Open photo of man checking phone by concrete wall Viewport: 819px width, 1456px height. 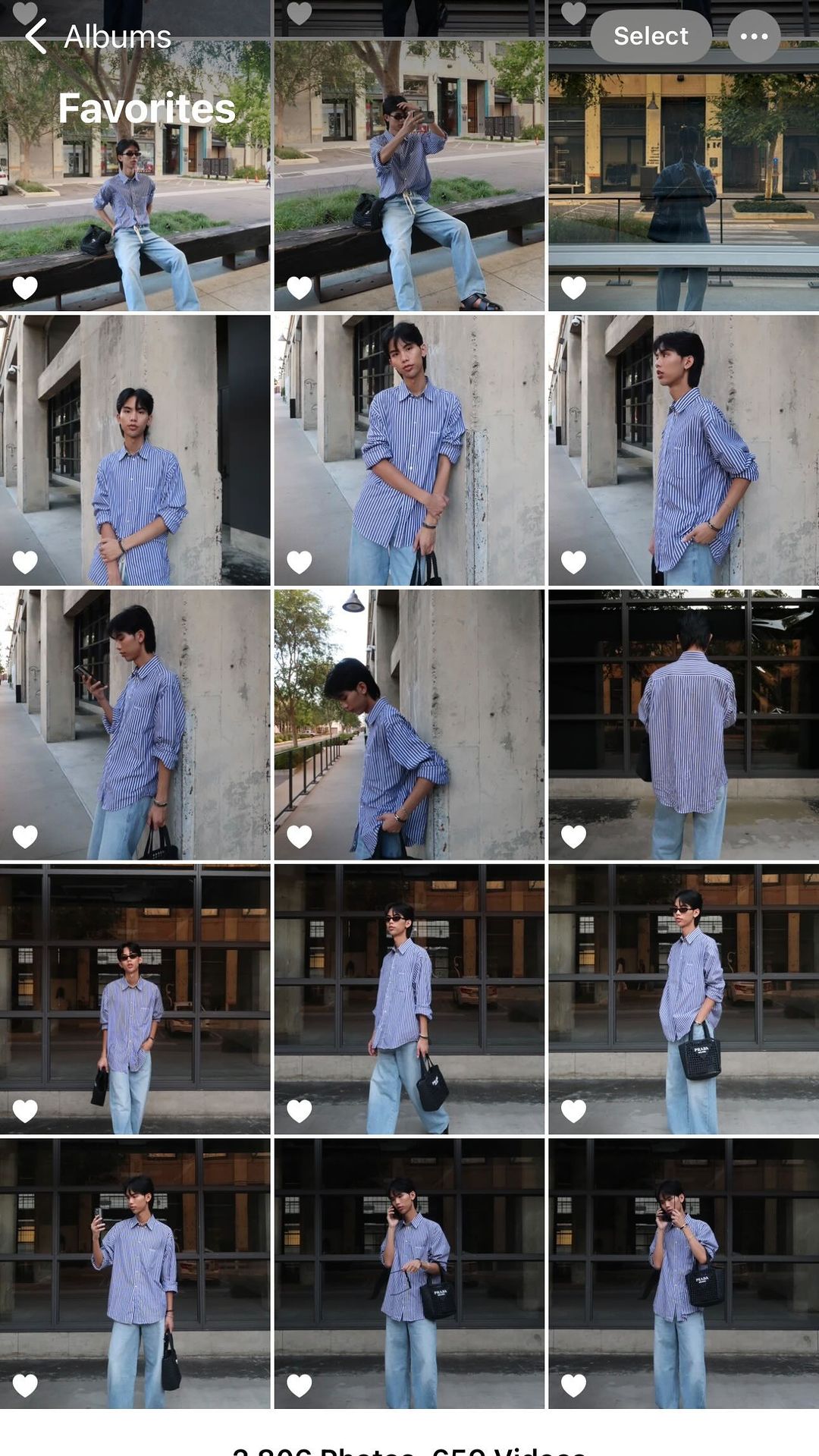[x=135, y=724]
